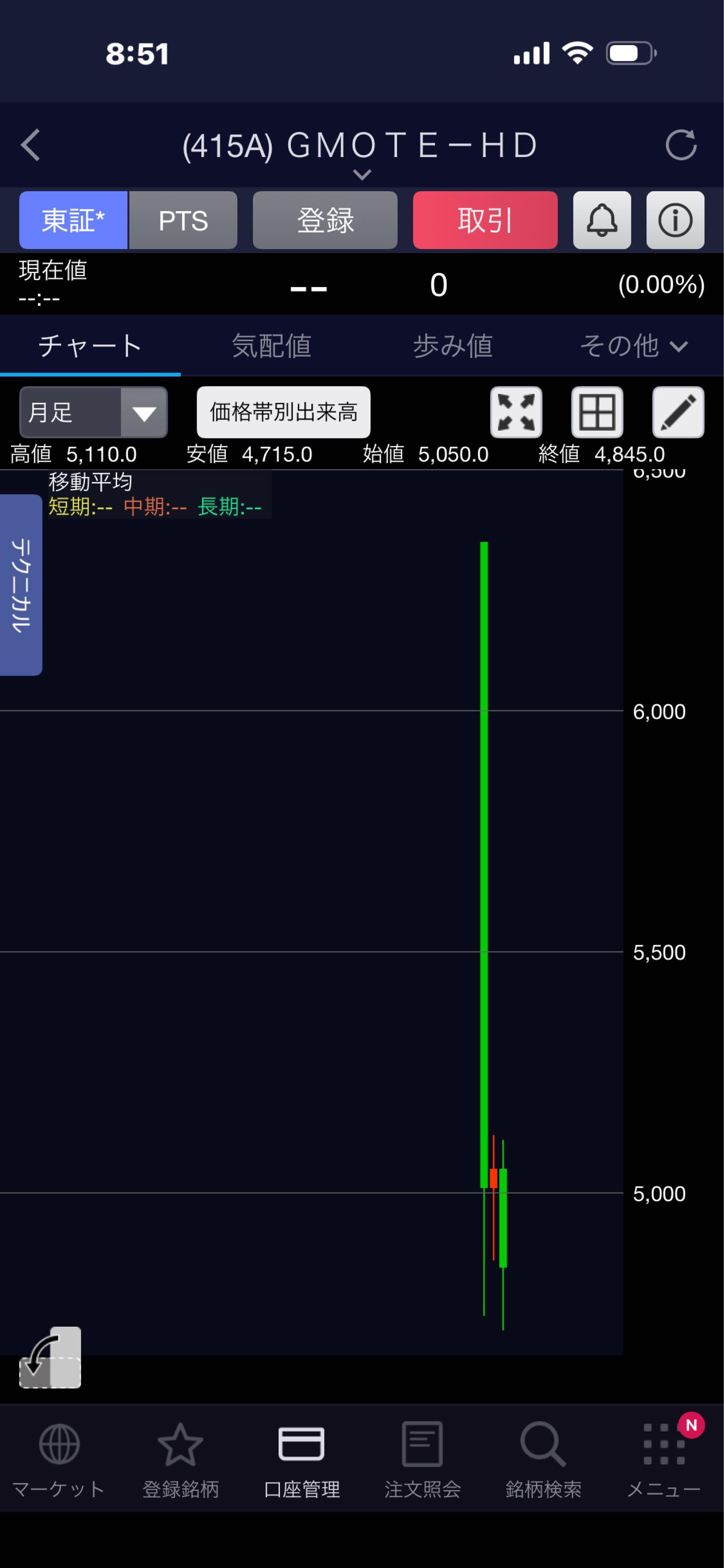The width and height of the screenshot is (724, 1568).
Task: Open the テクニカル side panel
Action: tap(21, 585)
